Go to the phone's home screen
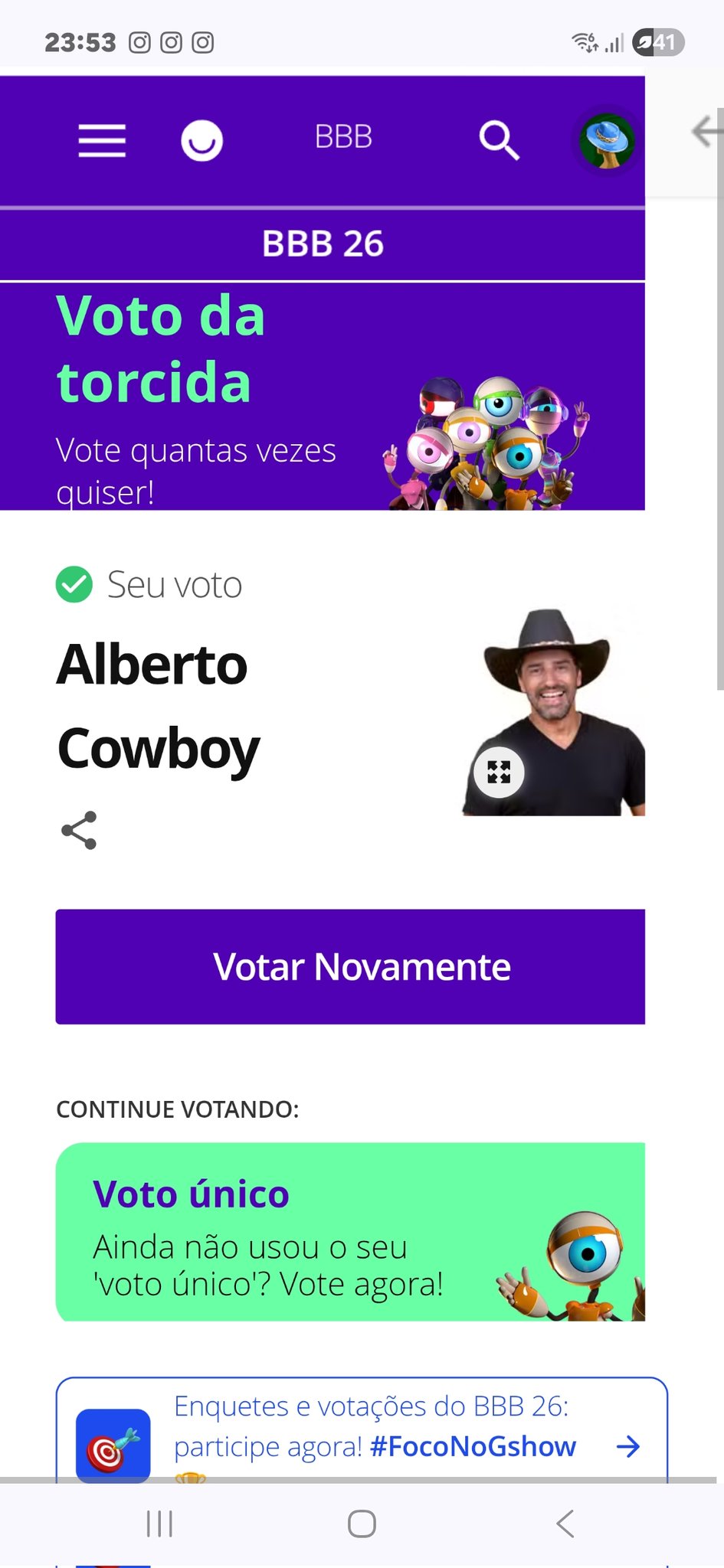The height and width of the screenshot is (1568, 724). (x=362, y=1524)
